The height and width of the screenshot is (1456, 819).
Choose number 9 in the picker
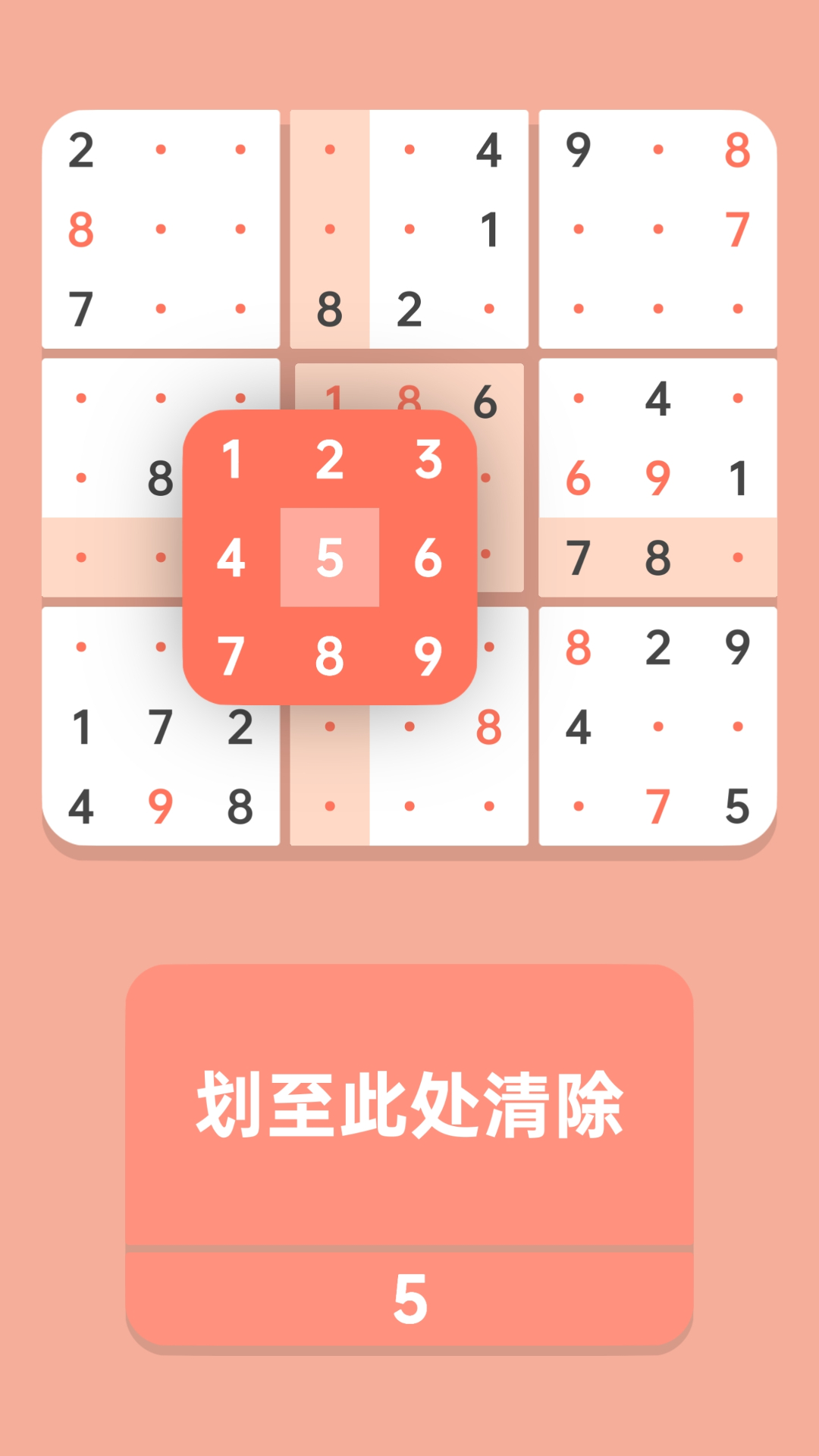click(428, 655)
